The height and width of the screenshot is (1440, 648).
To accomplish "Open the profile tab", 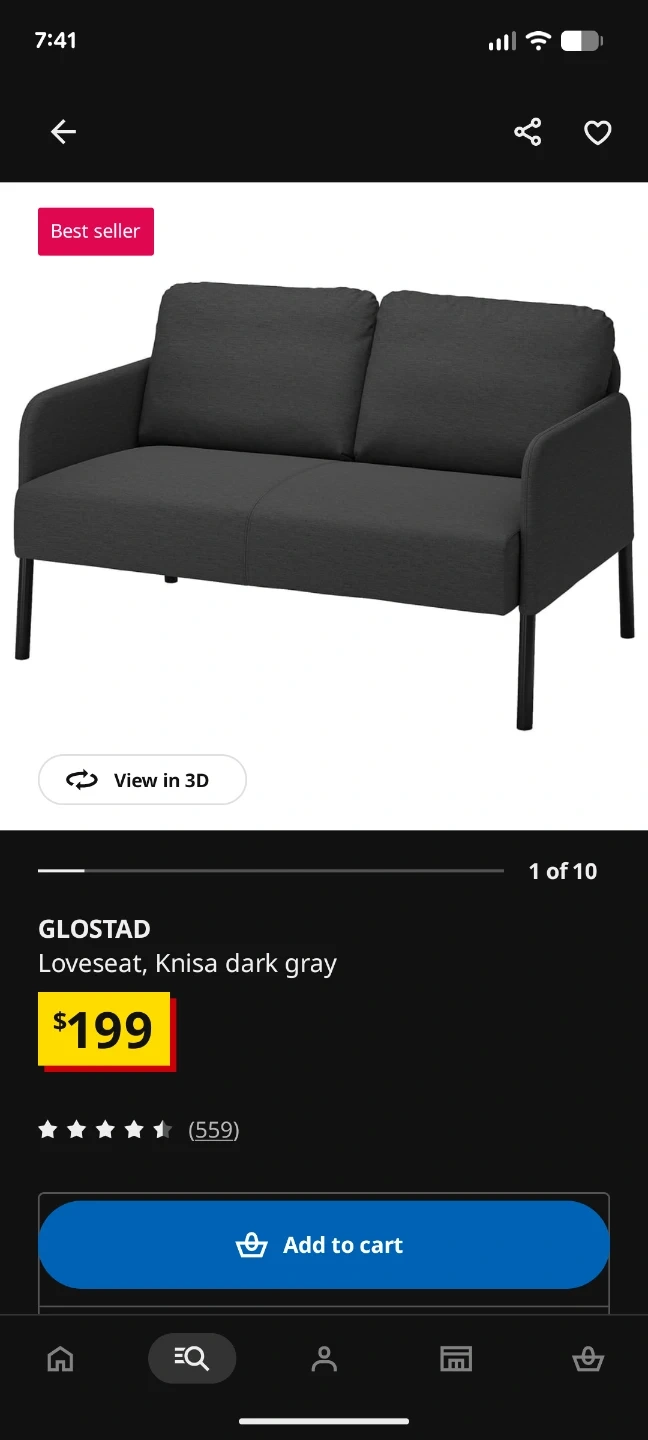I will [x=324, y=1359].
